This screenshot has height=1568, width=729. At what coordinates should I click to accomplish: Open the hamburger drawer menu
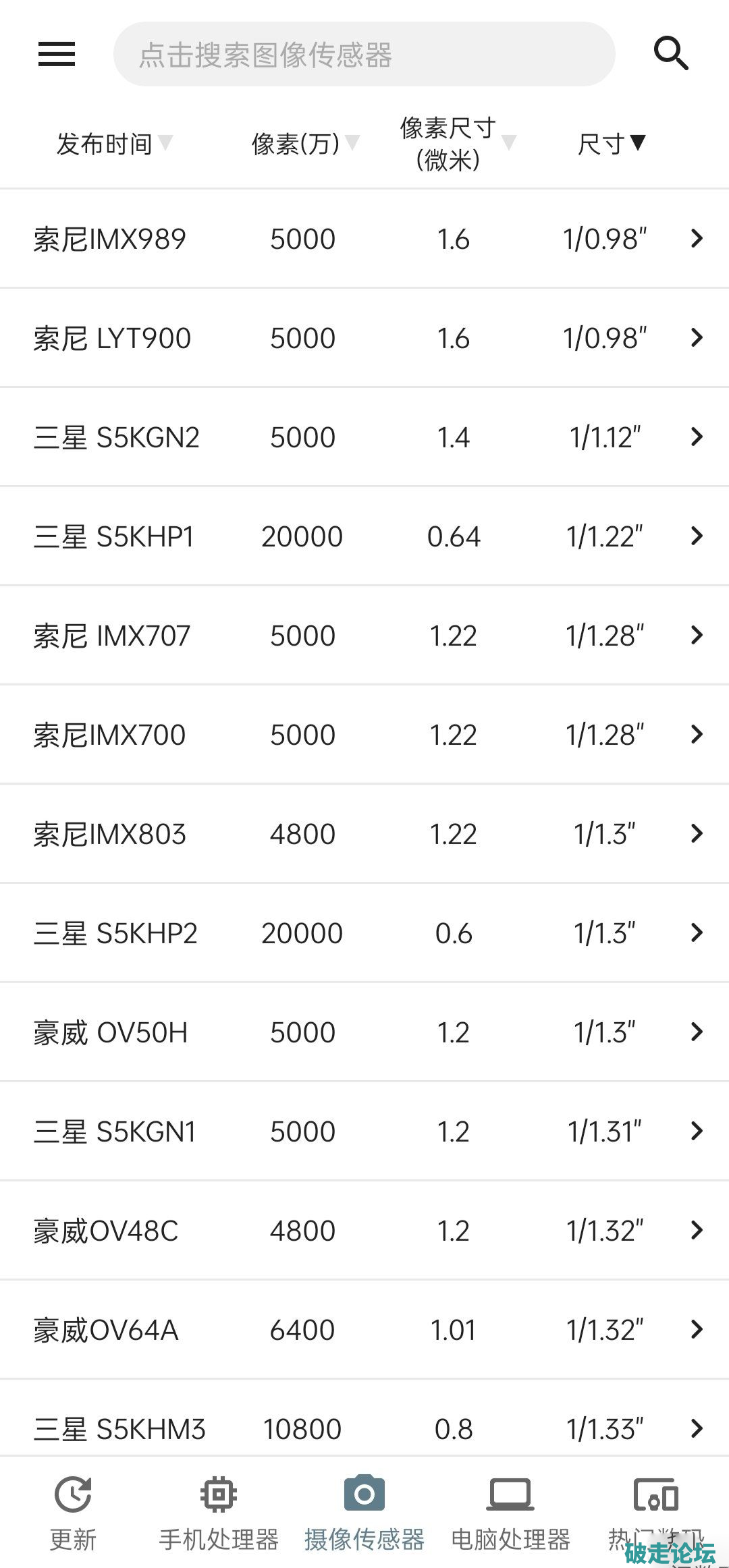tap(57, 54)
